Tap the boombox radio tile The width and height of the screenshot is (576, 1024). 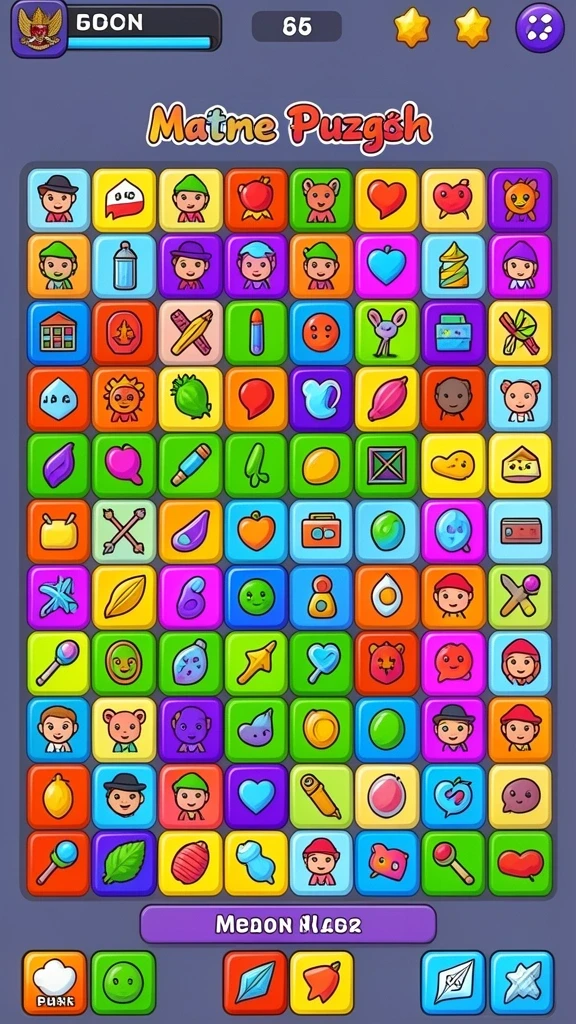tap(321, 531)
